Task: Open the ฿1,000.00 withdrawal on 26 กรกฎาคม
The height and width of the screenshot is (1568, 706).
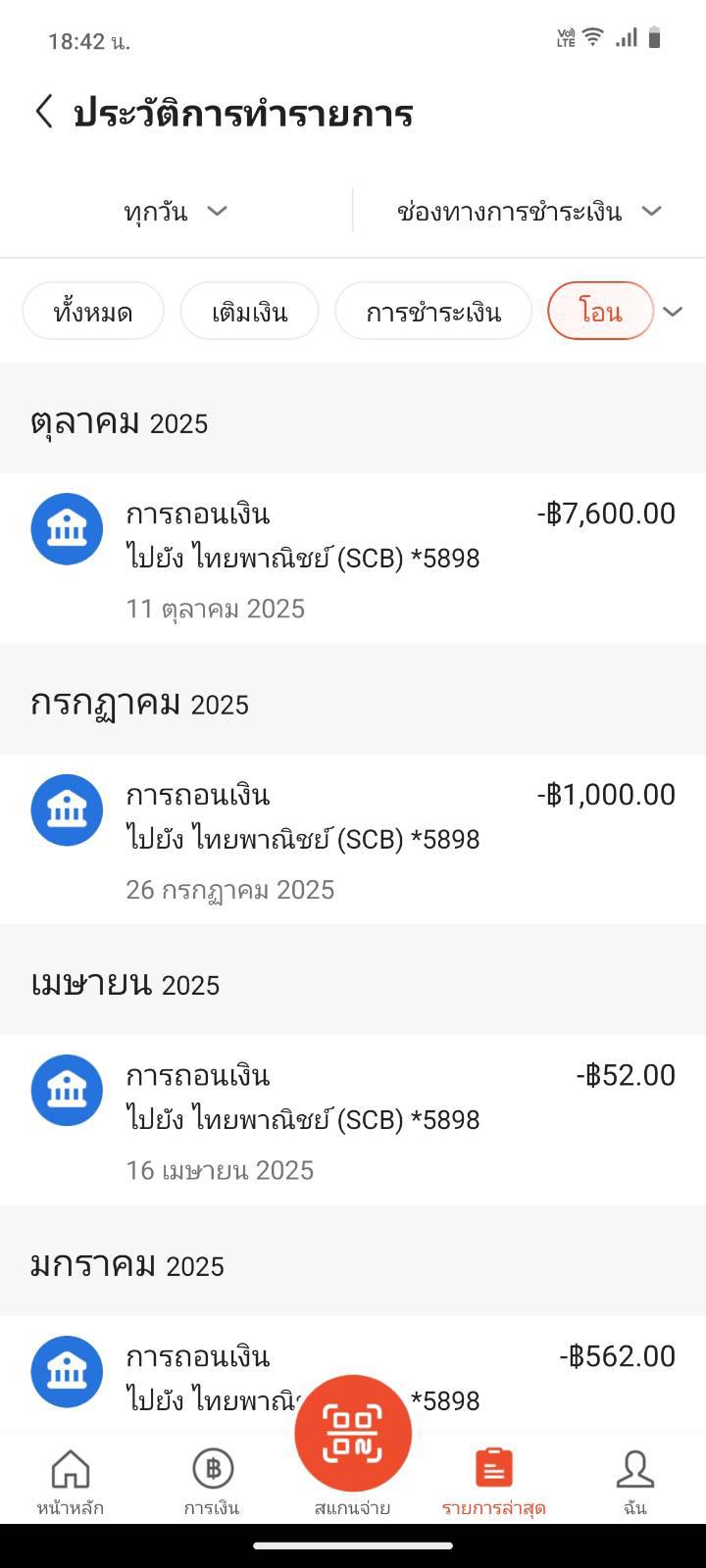Action: click(353, 840)
